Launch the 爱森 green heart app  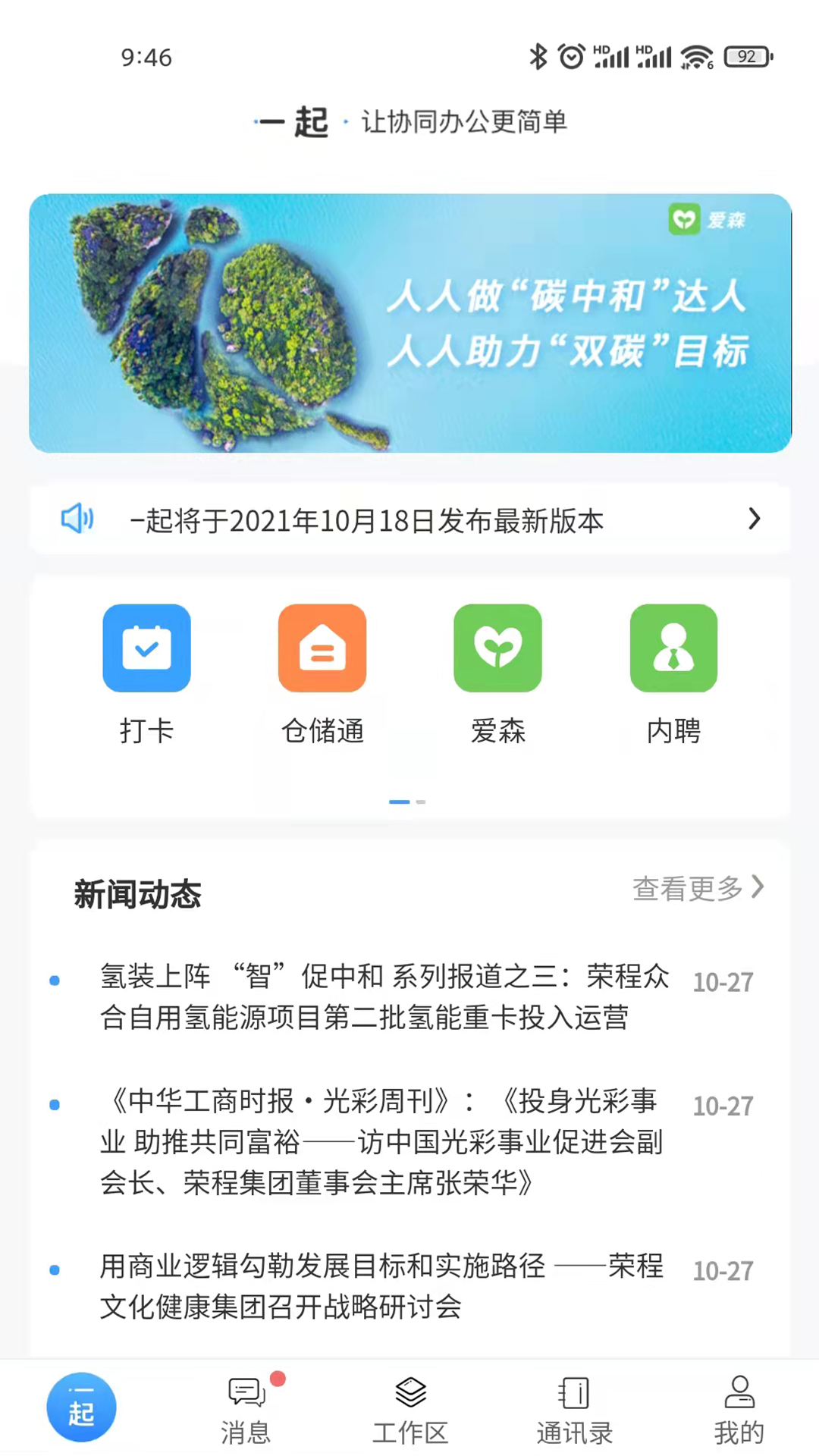click(x=498, y=648)
